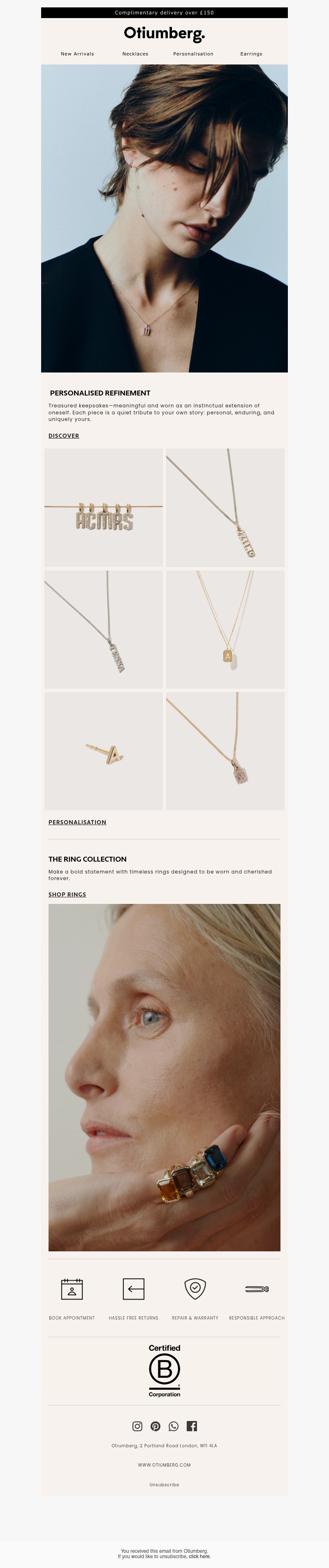Open the ACMRS letter charms product tile
Viewport: 329px width, 1568px height.
[104, 508]
